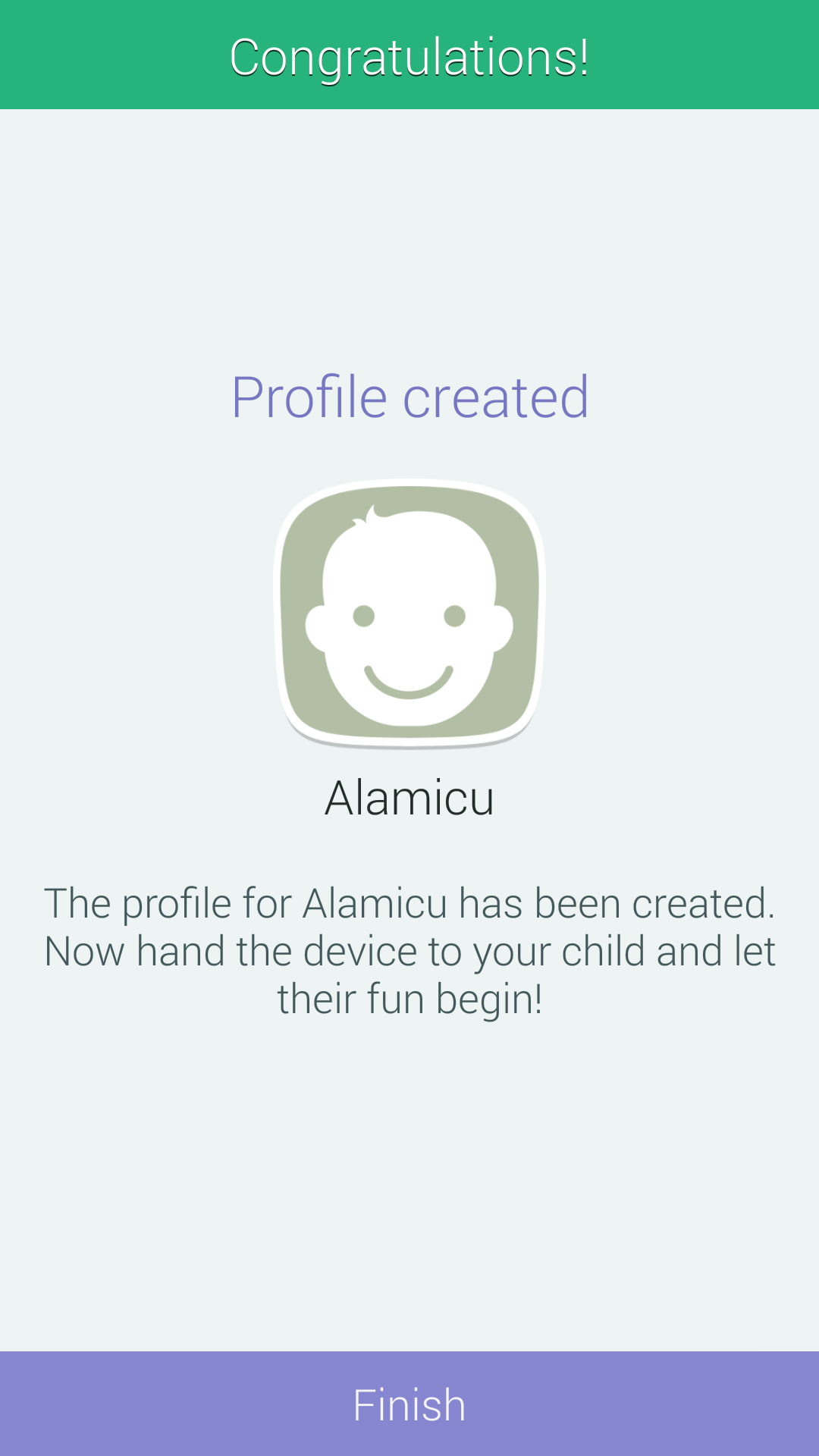Tap the Finish button

(x=409, y=1404)
